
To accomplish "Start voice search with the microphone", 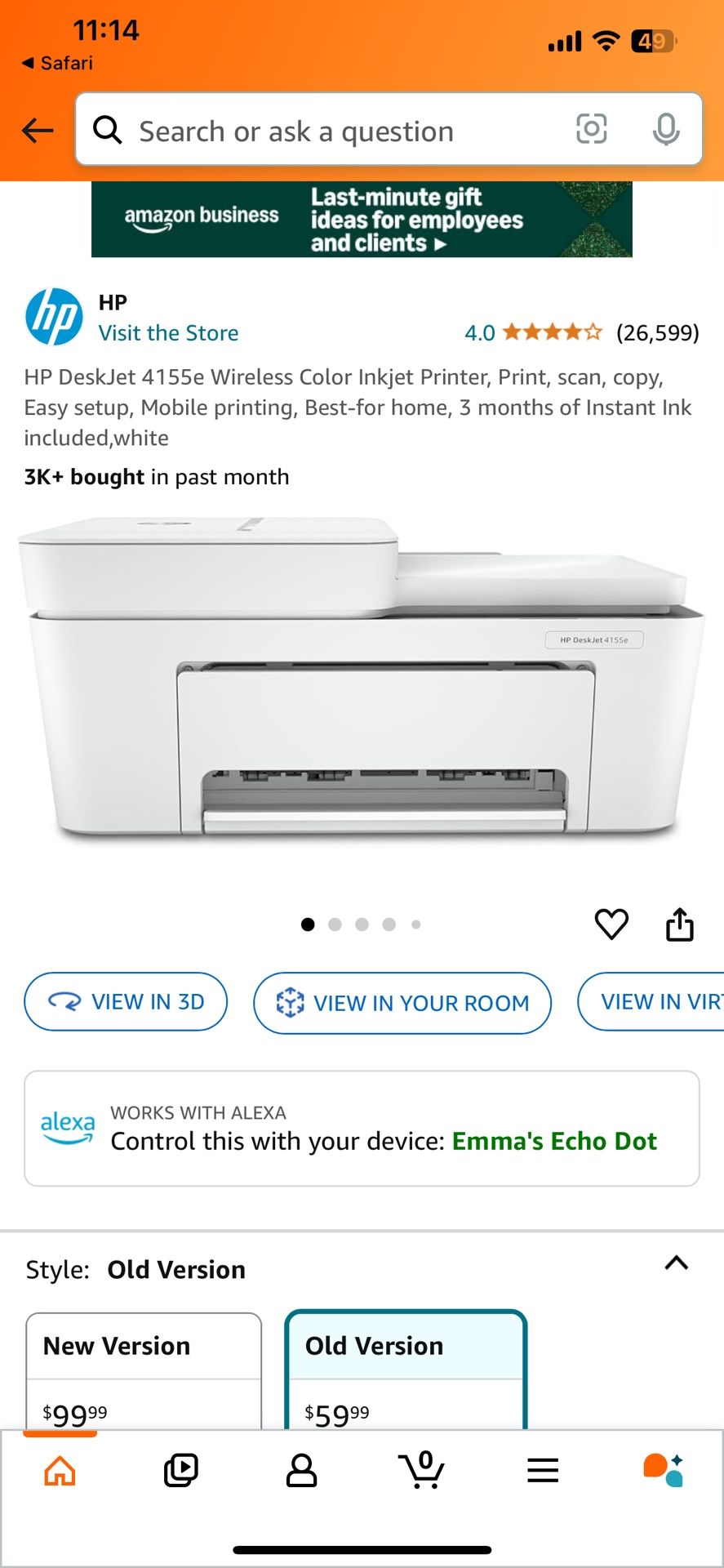I will pyautogui.click(x=666, y=129).
